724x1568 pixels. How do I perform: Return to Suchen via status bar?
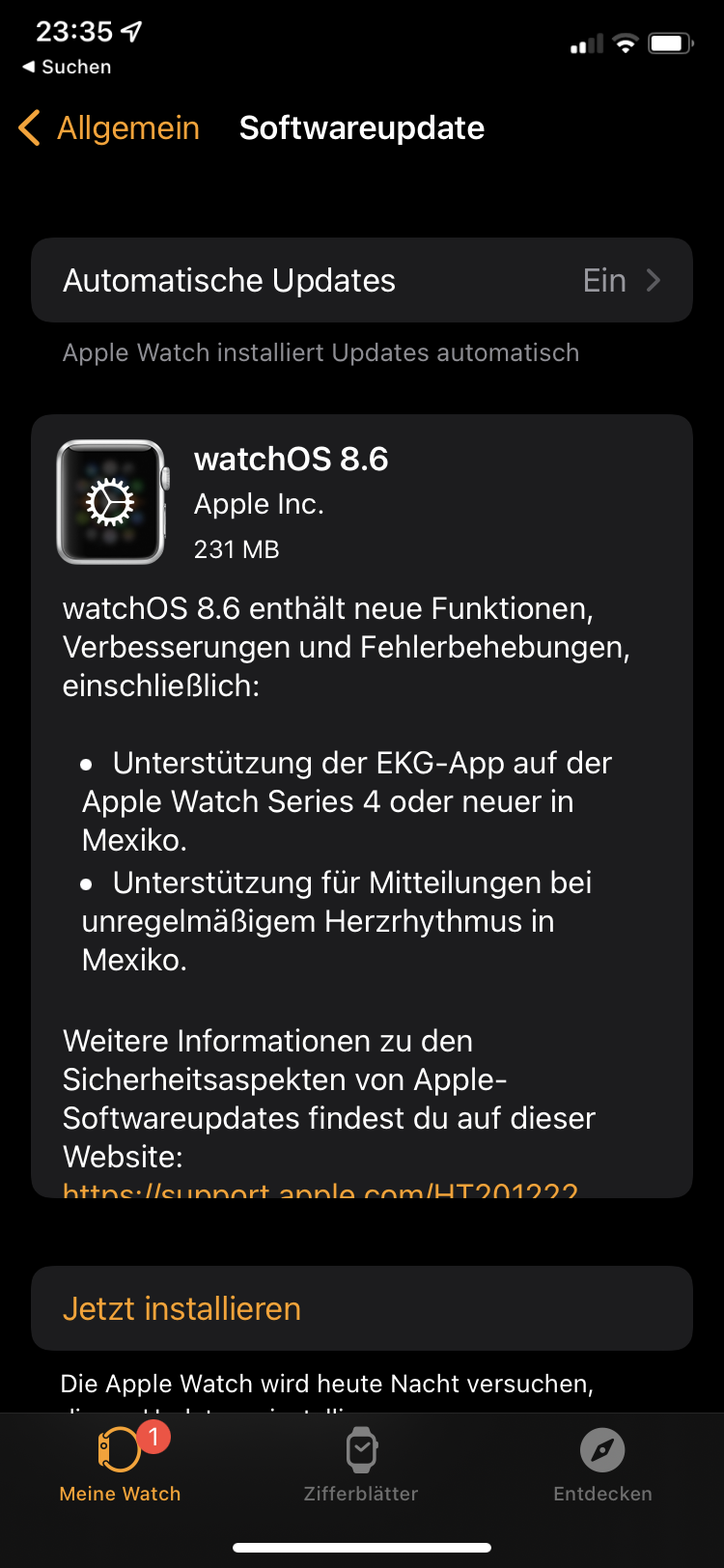click(x=66, y=67)
